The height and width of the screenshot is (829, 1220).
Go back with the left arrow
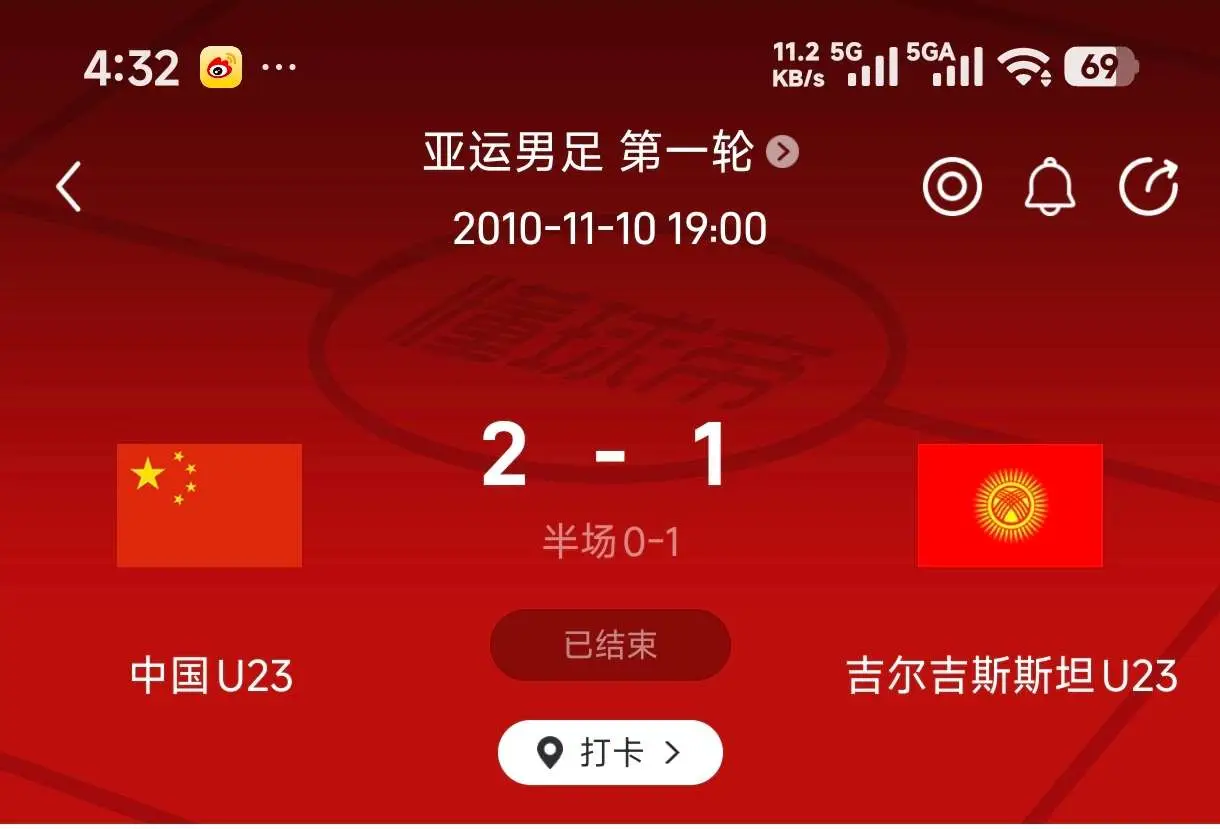(68, 187)
